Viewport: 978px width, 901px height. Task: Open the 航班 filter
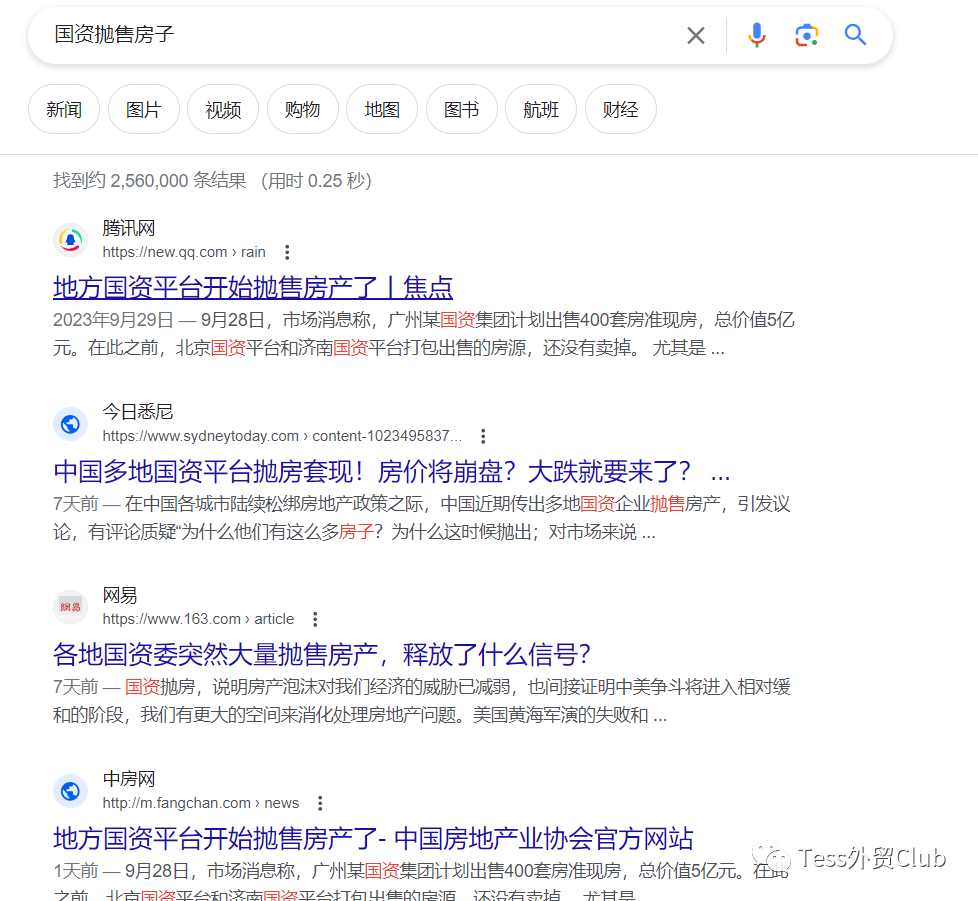point(541,110)
